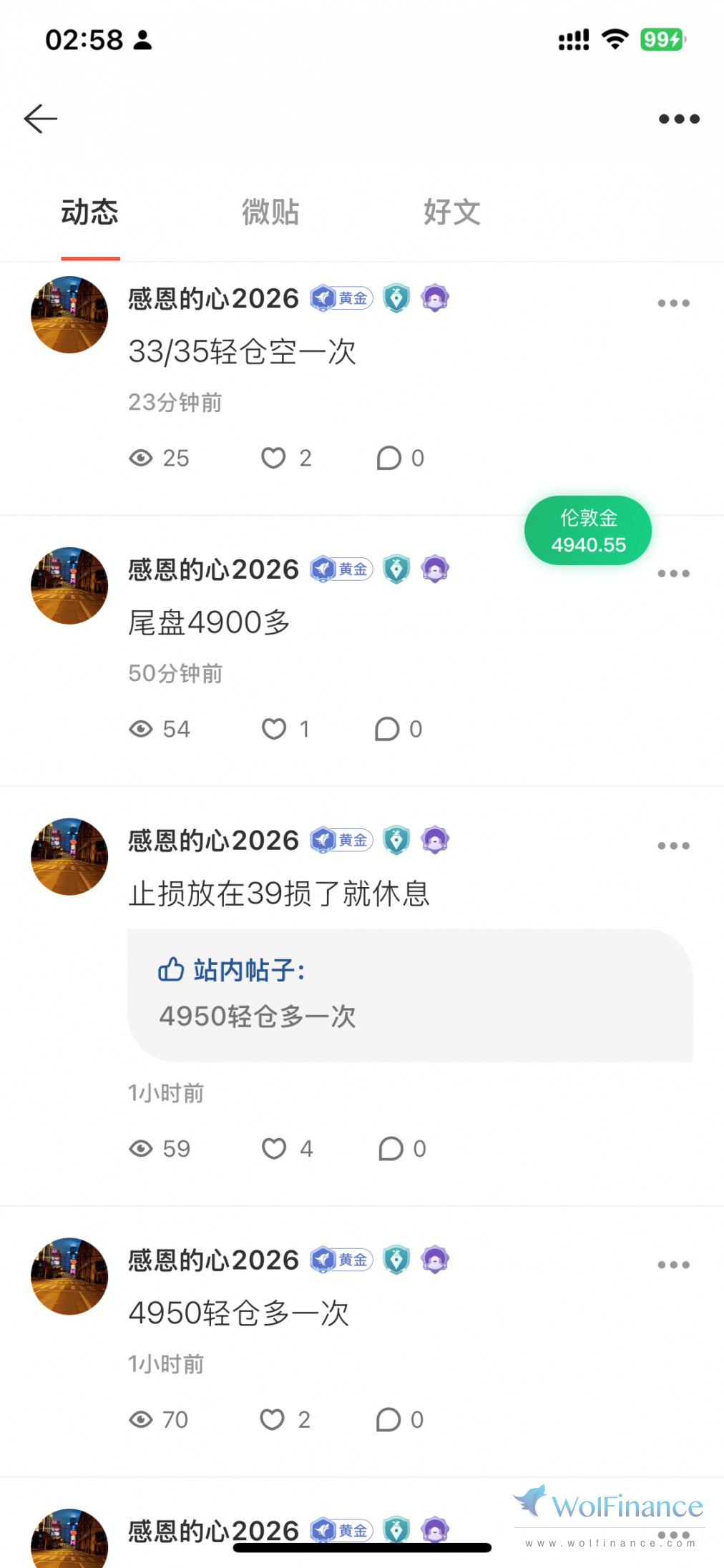The image size is (724, 1568).
Task: Open more options on the 尾盘4900多 post
Action: pos(673,574)
